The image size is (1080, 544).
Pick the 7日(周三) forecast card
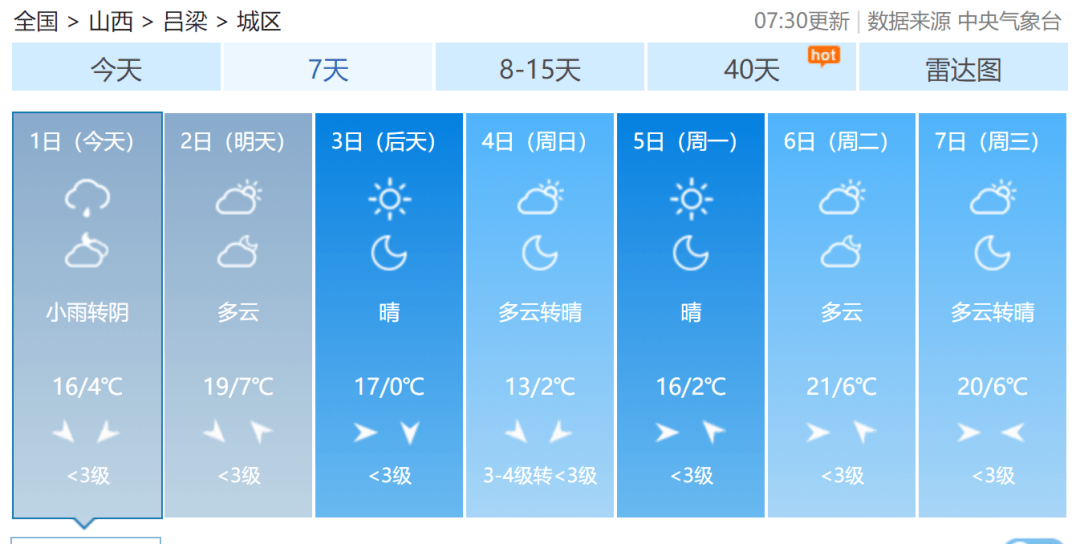click(x=992, y=314)
